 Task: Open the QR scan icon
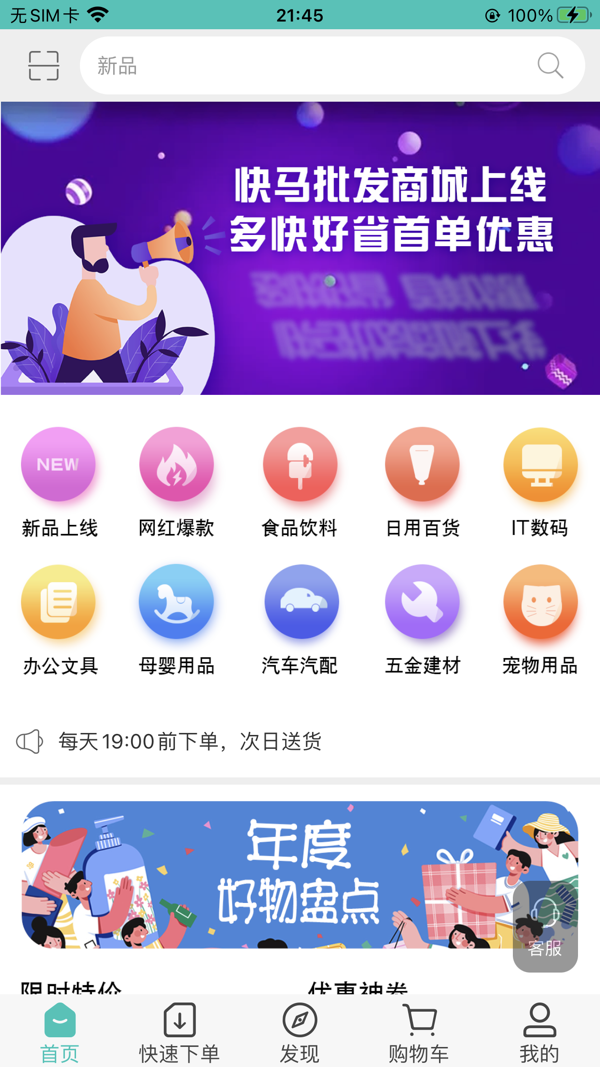pyautogui.click(x=44, y=66)
